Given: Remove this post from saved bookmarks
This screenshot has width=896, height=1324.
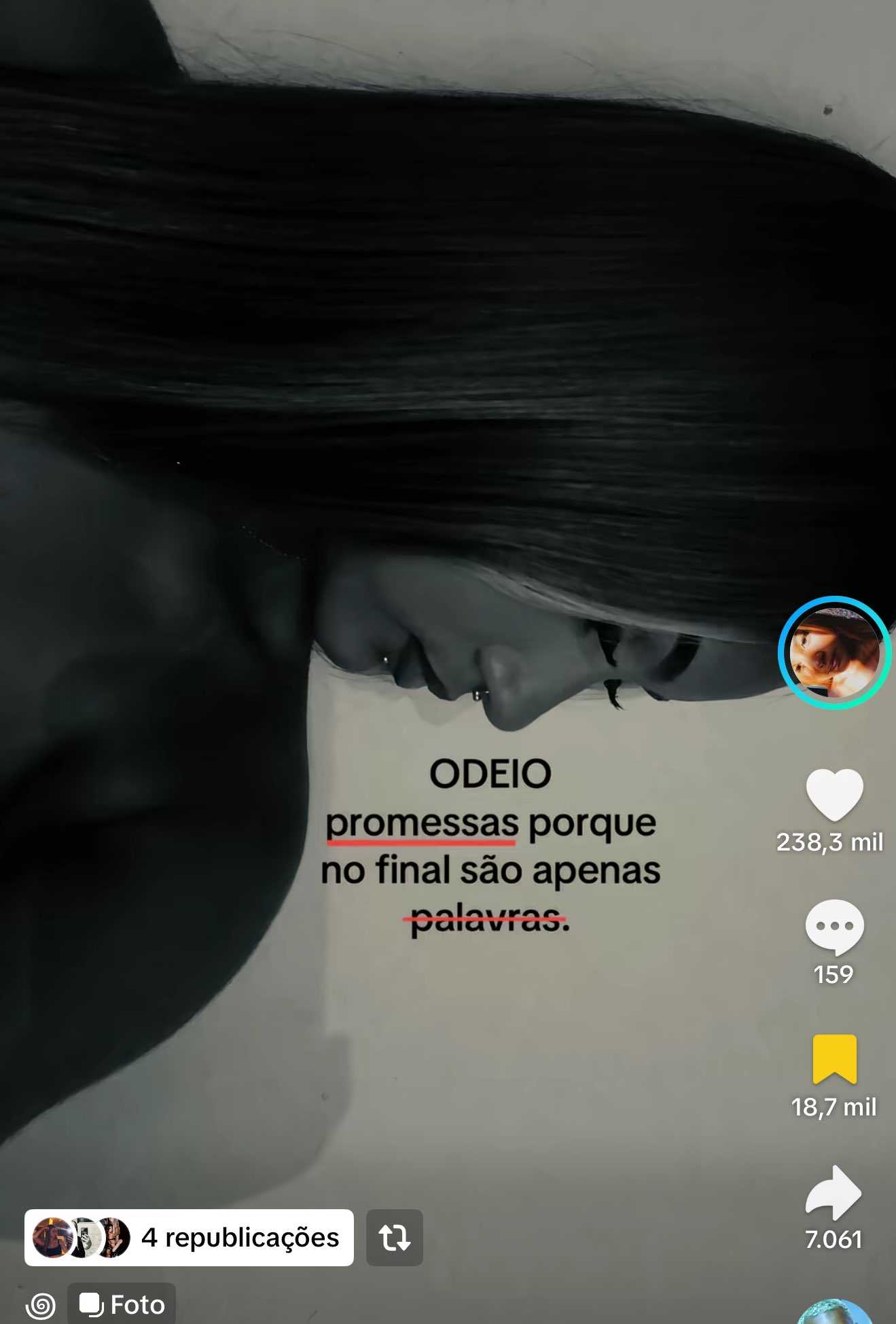Looking at the screenshot, I should click(x=834, y=1059).
